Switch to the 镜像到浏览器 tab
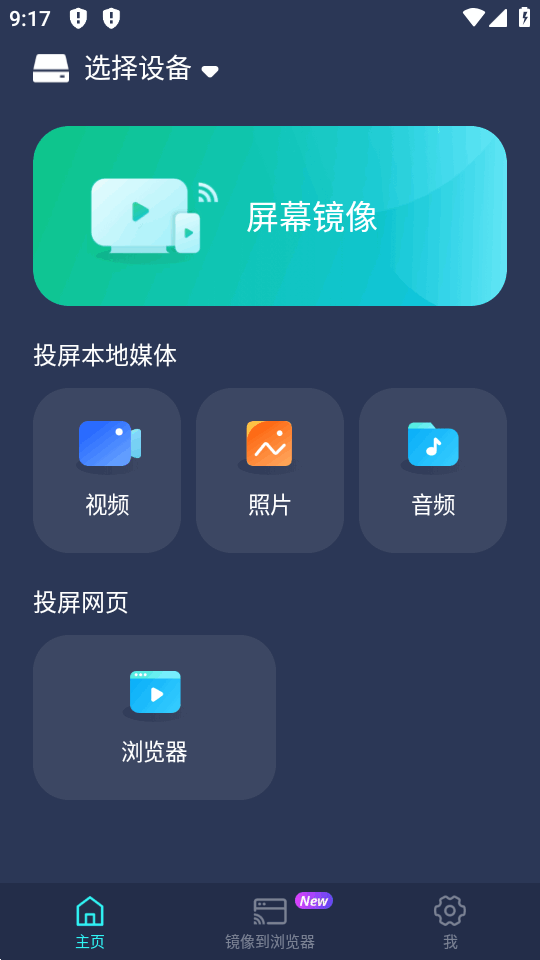 tap(270, 921)
